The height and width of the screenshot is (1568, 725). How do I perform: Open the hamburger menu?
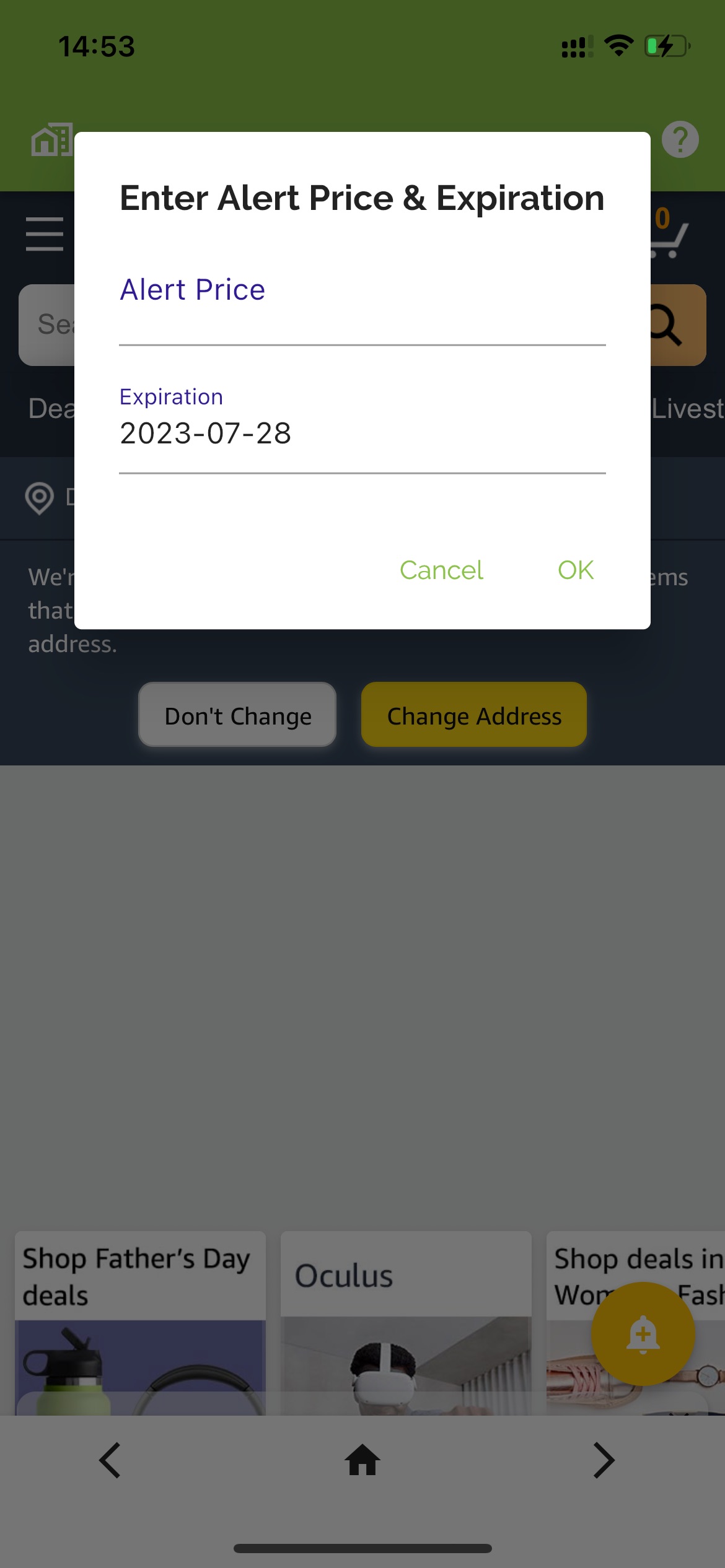coord(45,234)
